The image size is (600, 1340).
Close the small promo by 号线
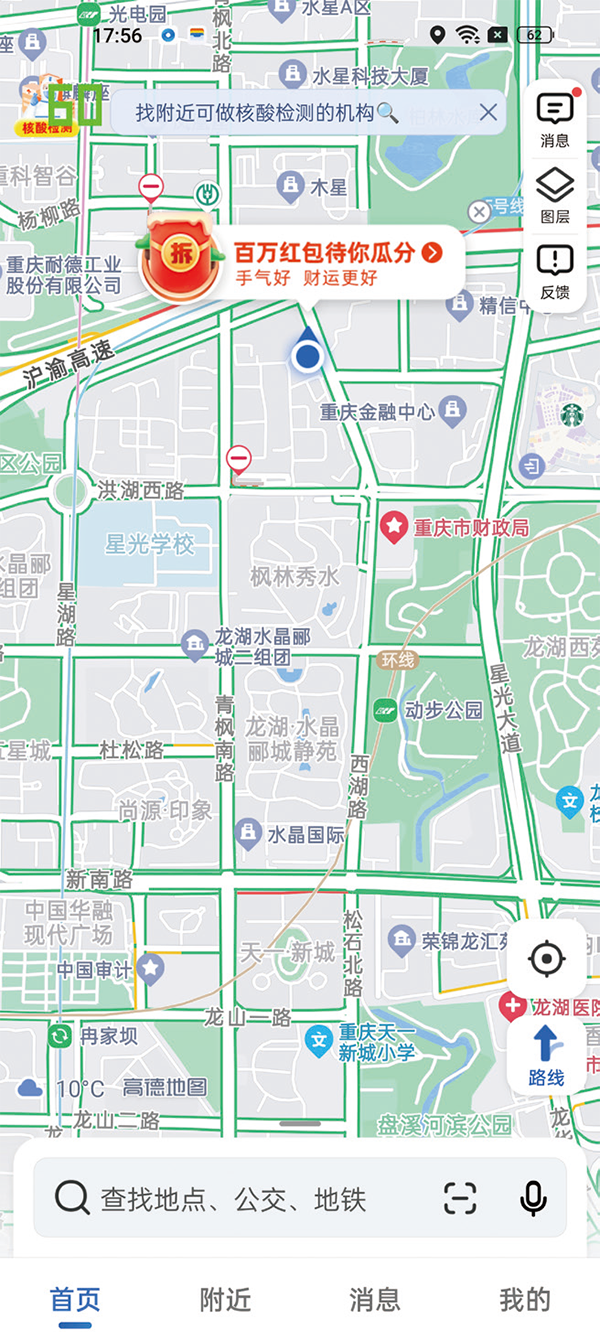click(479, 211)
